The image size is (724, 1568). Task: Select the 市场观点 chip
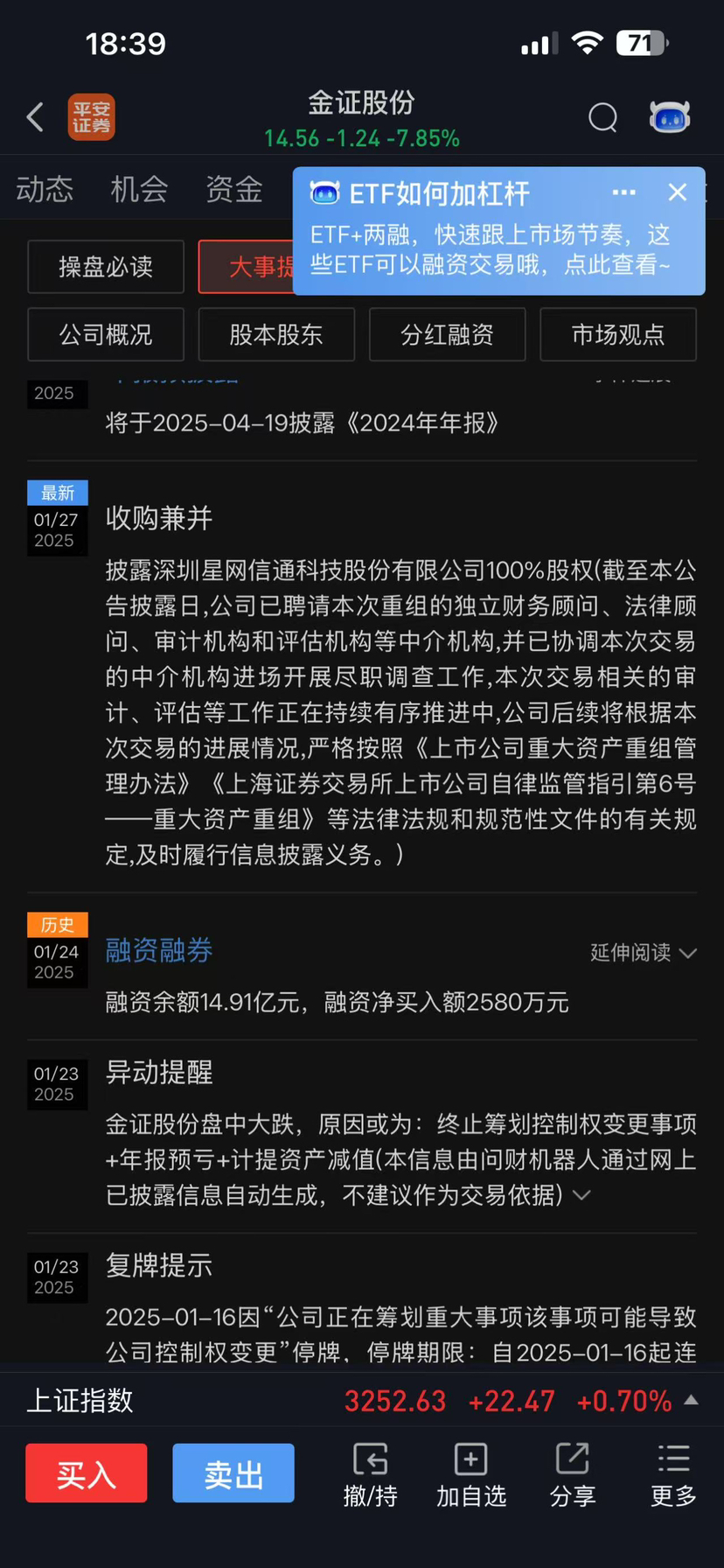(x=618, y=334)
